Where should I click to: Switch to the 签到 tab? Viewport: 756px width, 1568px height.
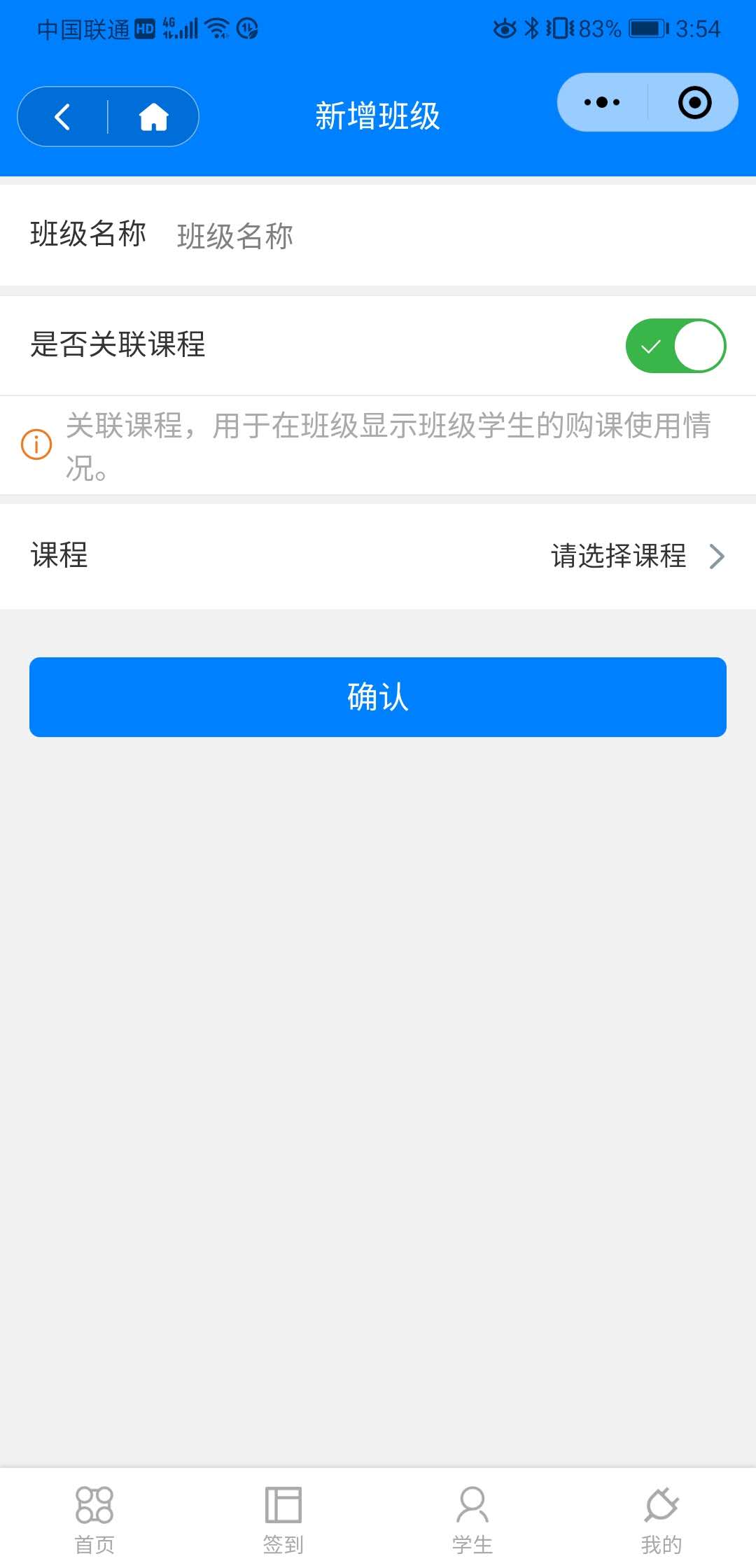click(283, 1516)
